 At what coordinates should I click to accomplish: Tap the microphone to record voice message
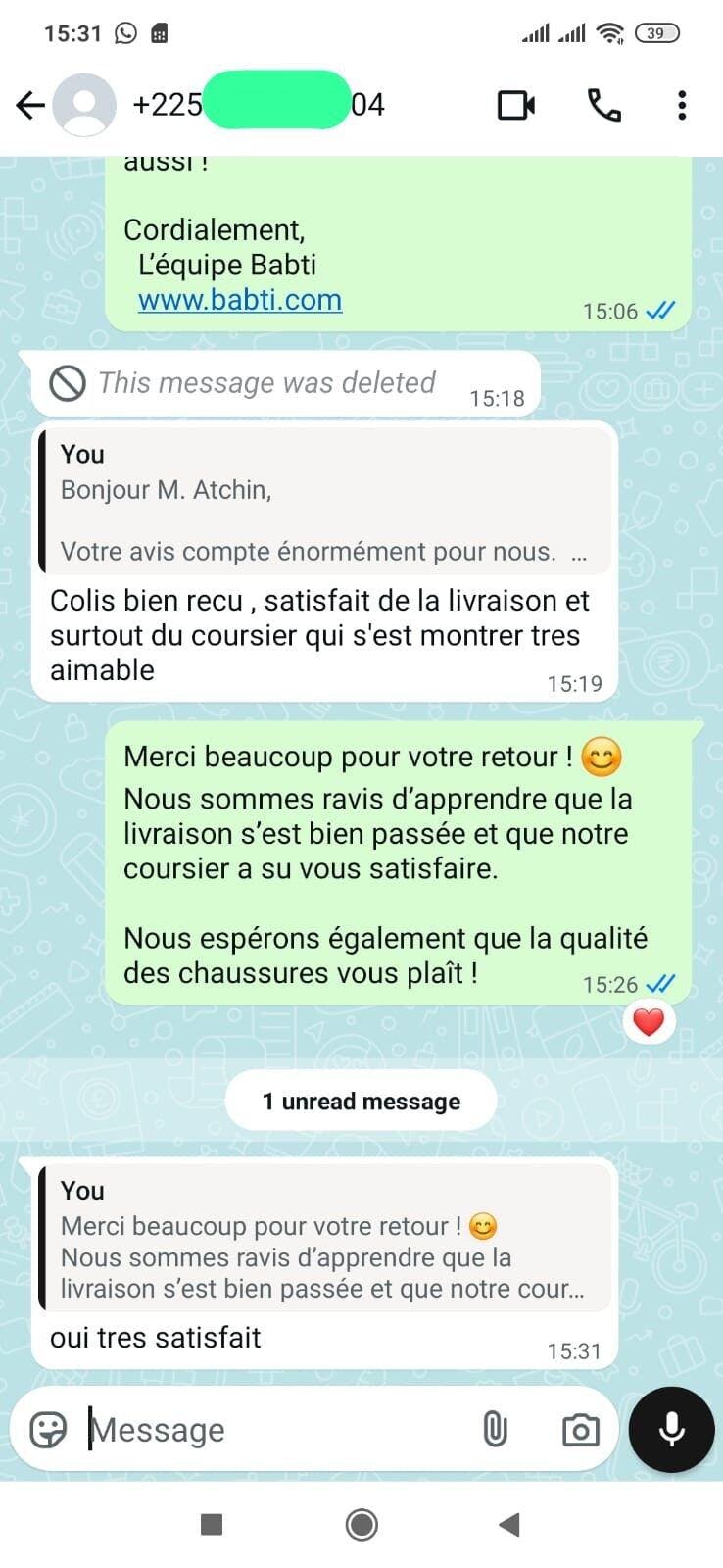(672, 1430)
